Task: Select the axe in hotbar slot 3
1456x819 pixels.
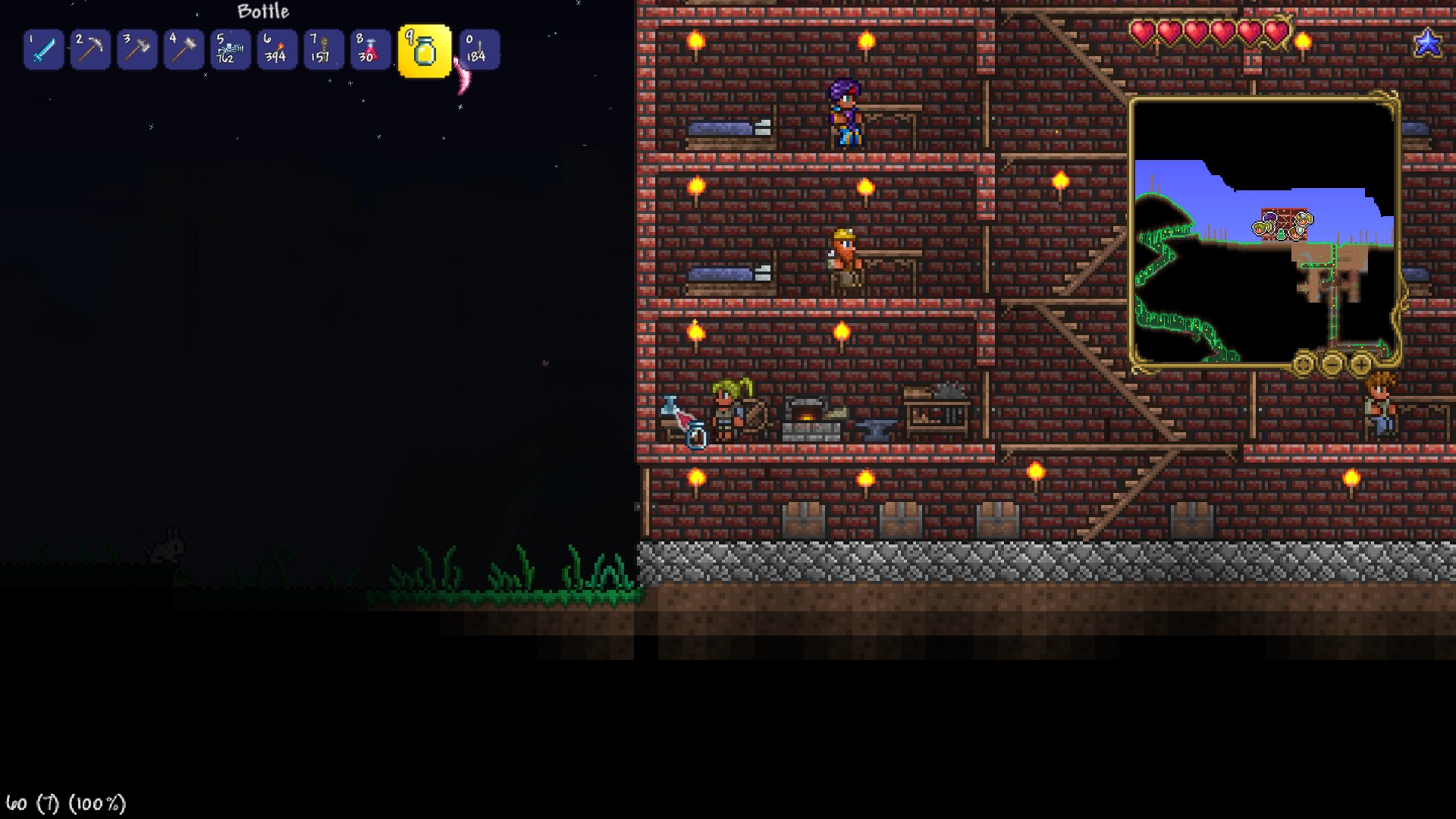Action: (137, 50)
